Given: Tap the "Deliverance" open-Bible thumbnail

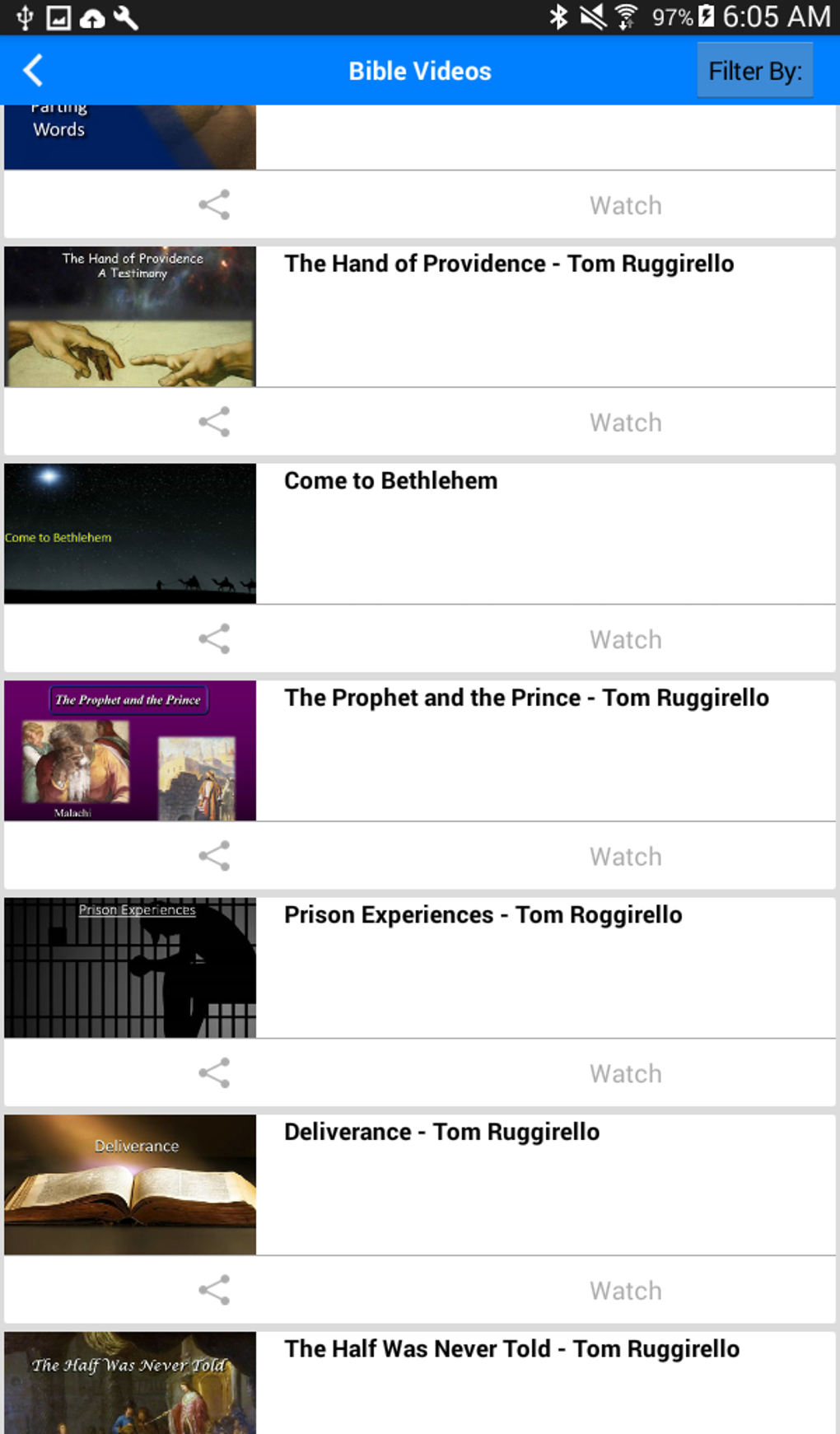Looking at the screenshot, I should (x=130, y=1184).
